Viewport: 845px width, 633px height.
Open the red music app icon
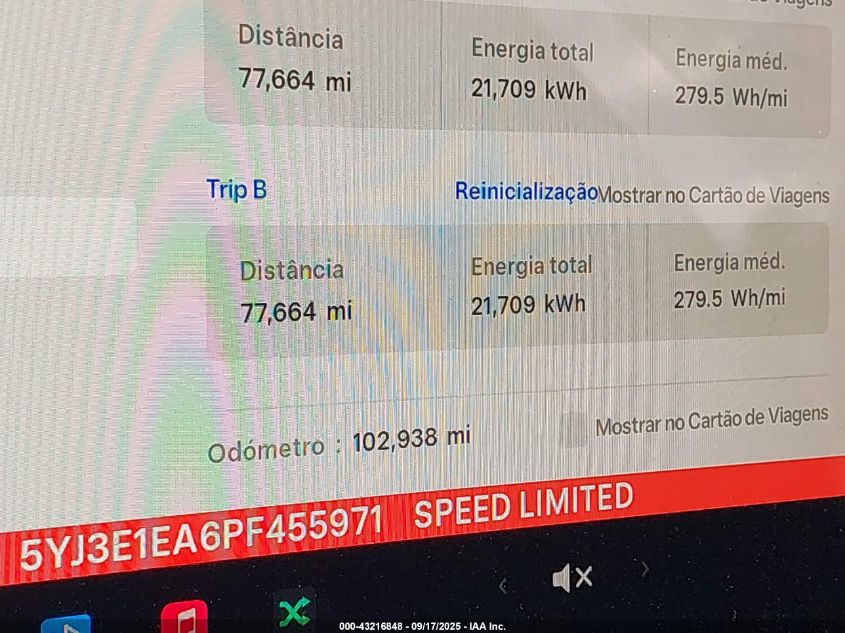(184, 616)
